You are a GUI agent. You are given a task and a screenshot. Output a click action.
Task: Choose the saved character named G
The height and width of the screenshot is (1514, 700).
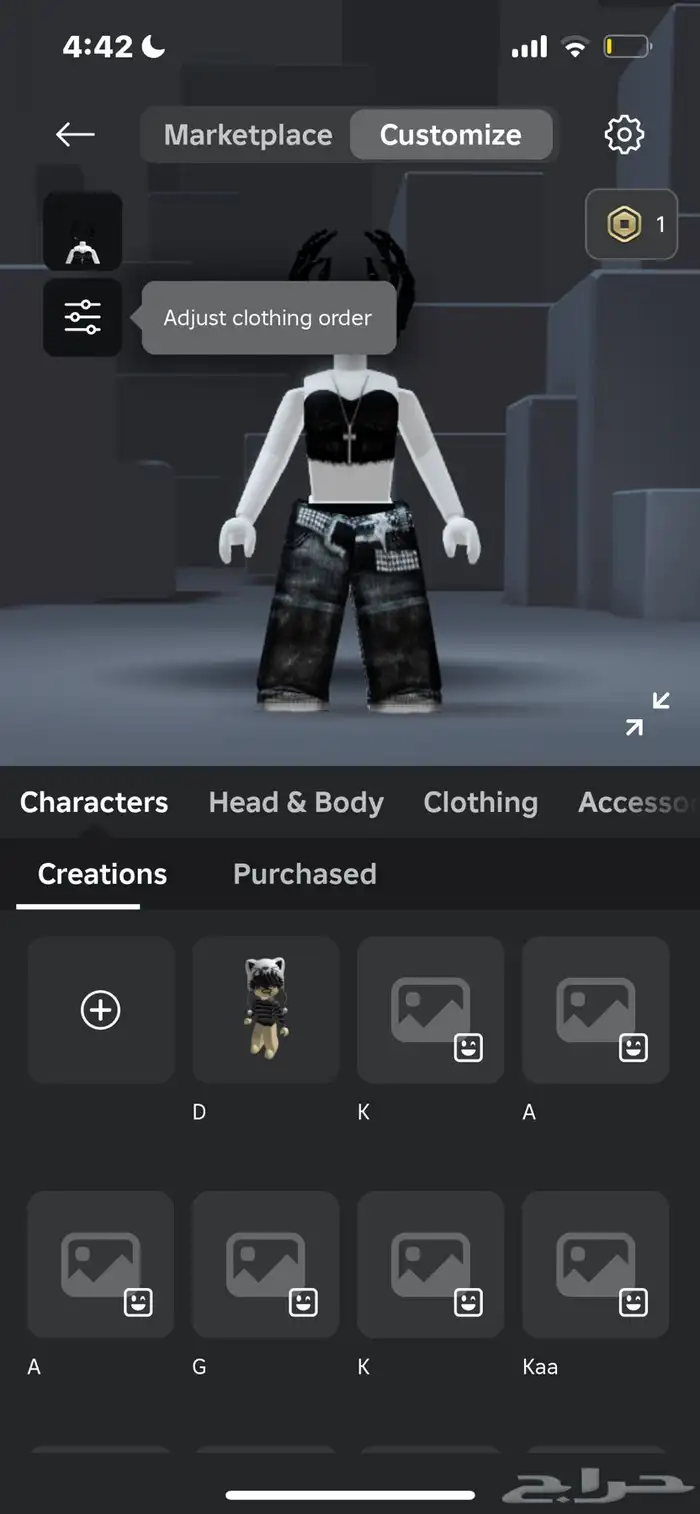[x=266, y=1264]
